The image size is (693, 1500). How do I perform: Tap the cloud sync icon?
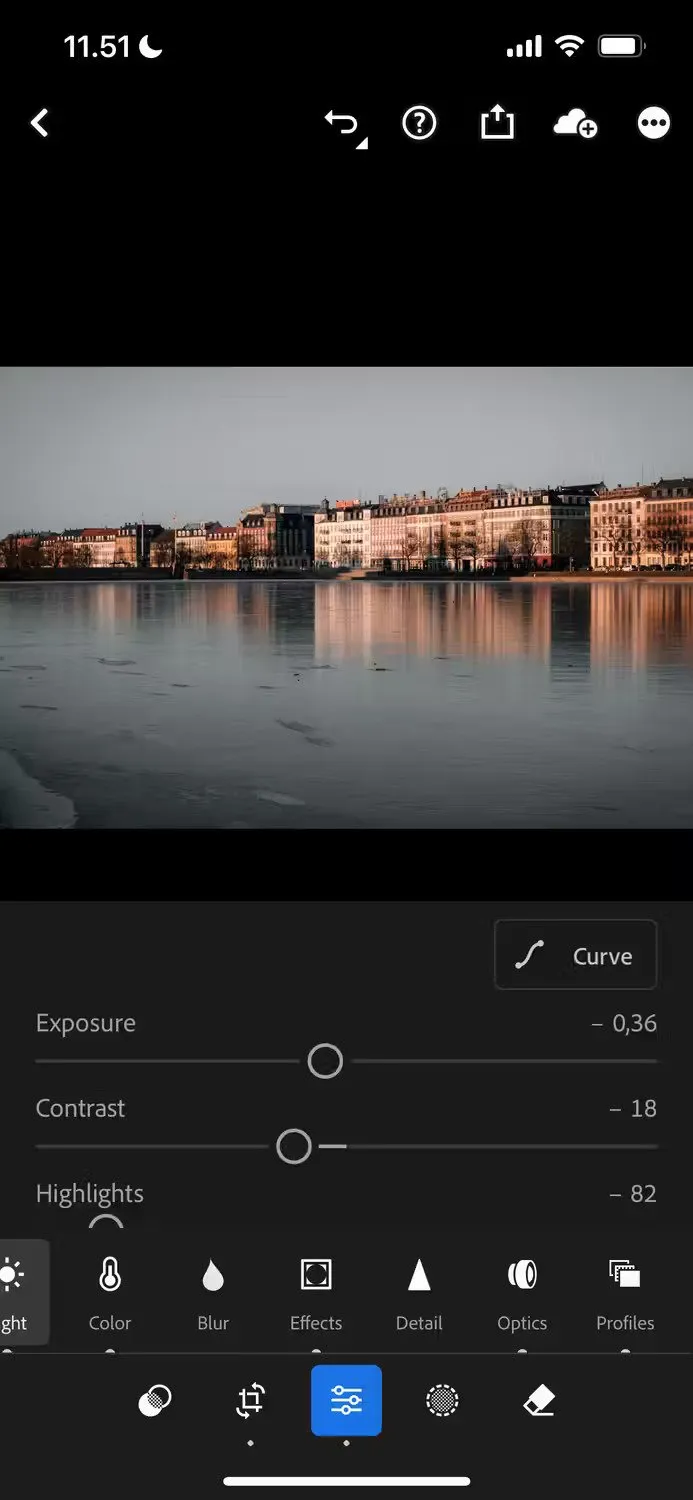click(575, 124)
